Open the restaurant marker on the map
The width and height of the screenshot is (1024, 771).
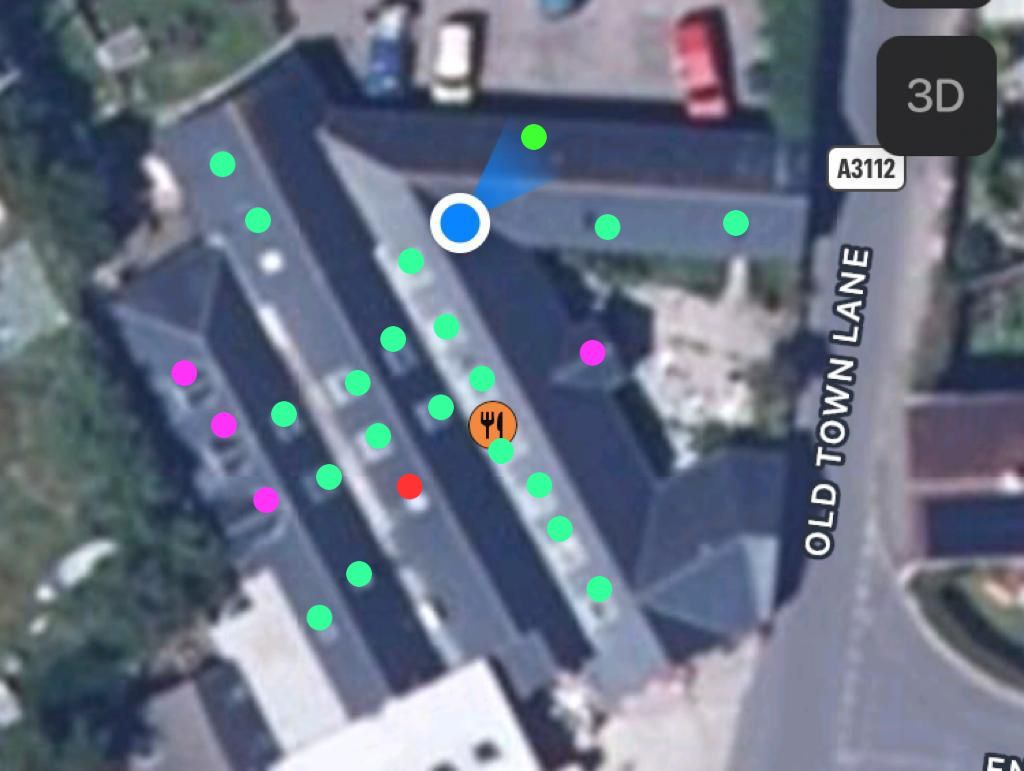tap(491, 424)
